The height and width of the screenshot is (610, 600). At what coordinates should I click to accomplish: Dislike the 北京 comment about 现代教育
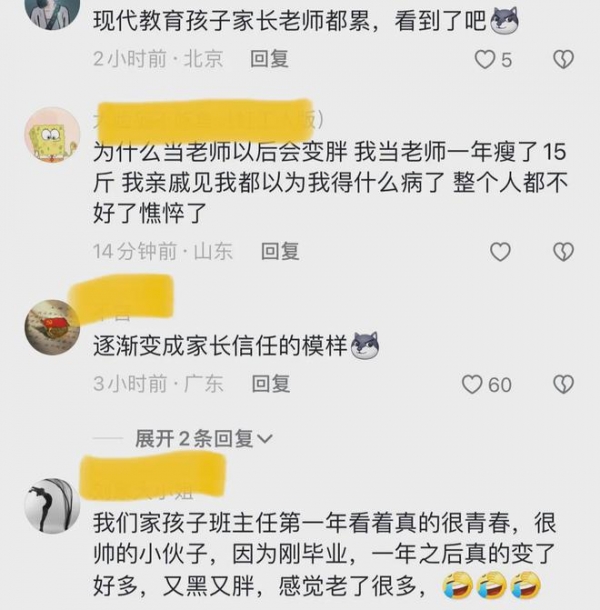[x=563, y=60]
